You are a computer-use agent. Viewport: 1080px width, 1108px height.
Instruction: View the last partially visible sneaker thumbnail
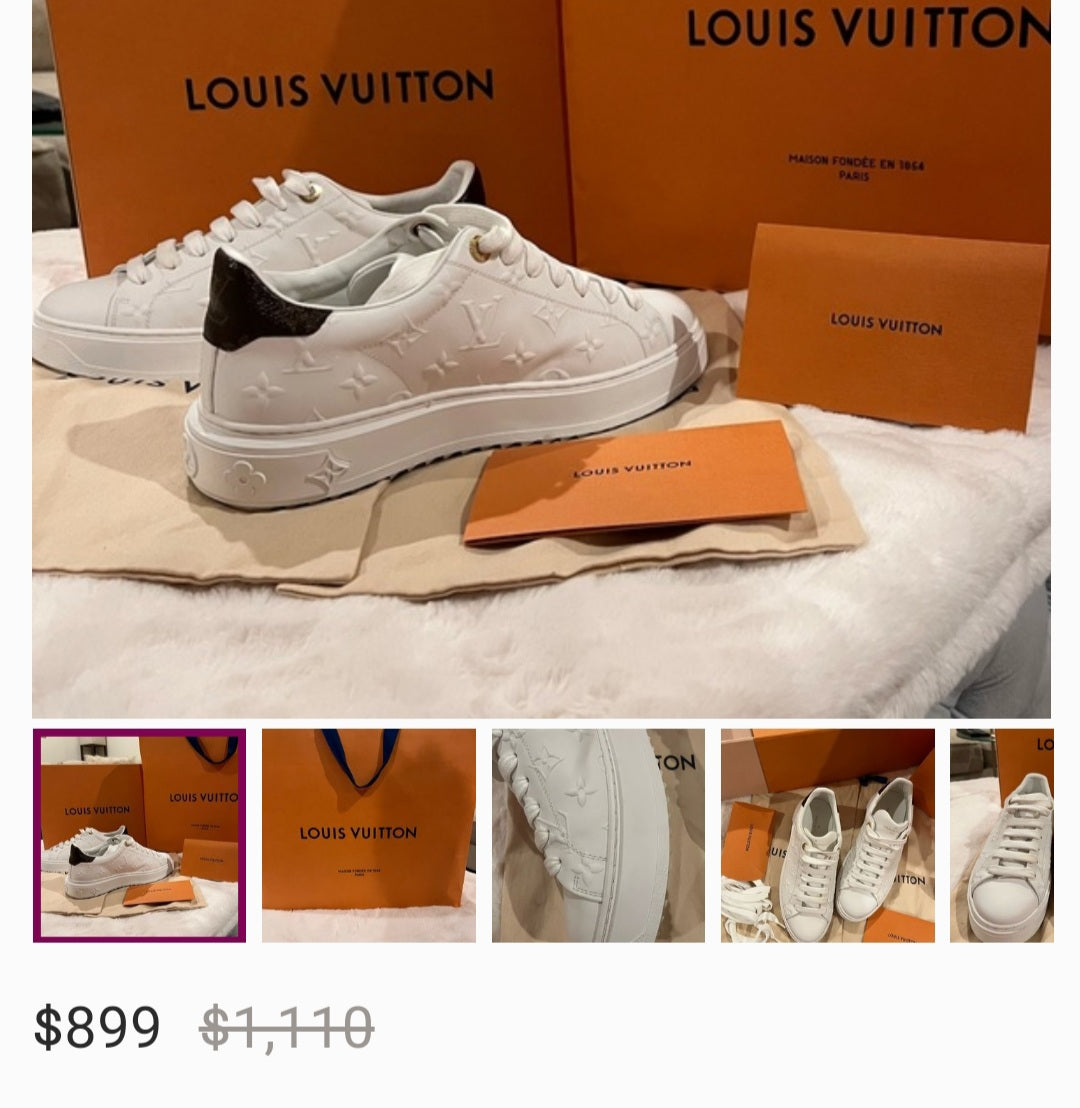coord(1002,835)
